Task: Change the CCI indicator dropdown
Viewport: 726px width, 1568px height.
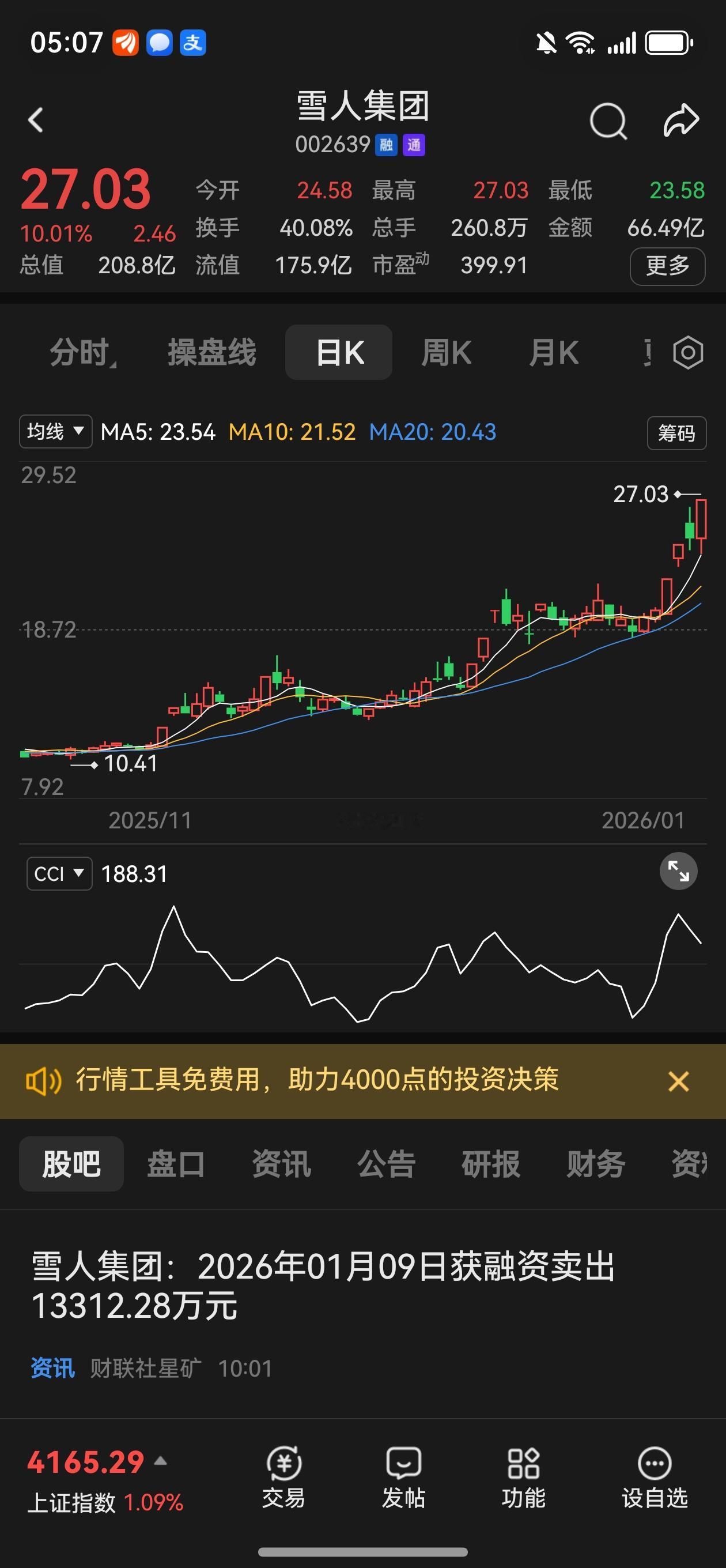Action: click(x=59, y=873)
